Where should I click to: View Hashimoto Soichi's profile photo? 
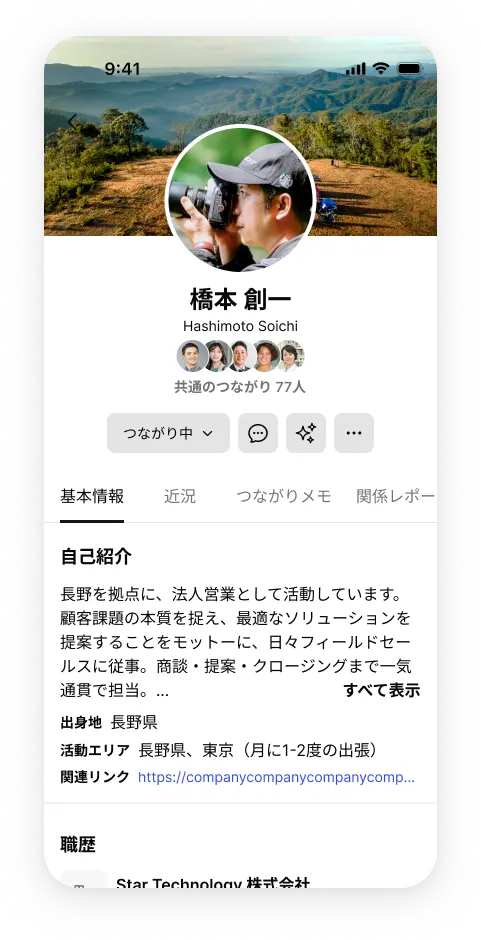(240, 198)
